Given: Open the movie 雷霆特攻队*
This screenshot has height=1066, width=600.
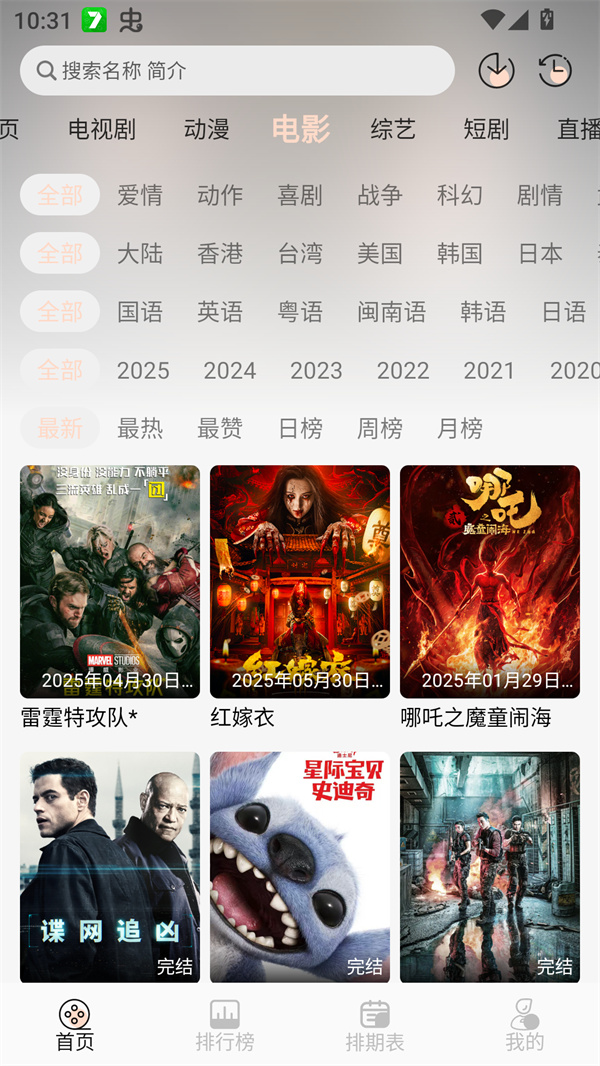Looking at the screenshot, I should [x=110, y=582].
